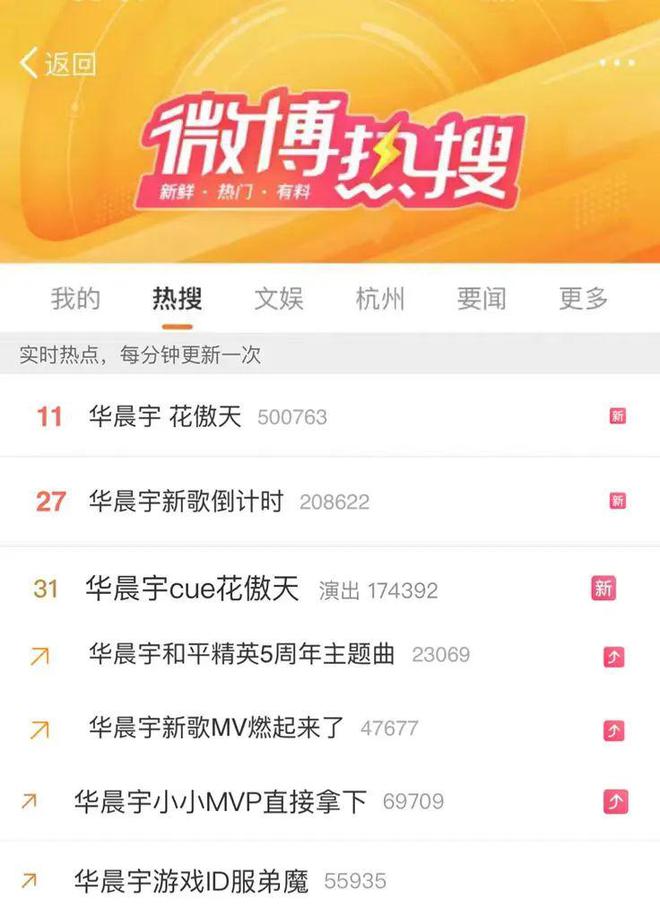This screenshot has height=917, width=660.
Task: Open the 杭州 tab
Action: [380, 298]
